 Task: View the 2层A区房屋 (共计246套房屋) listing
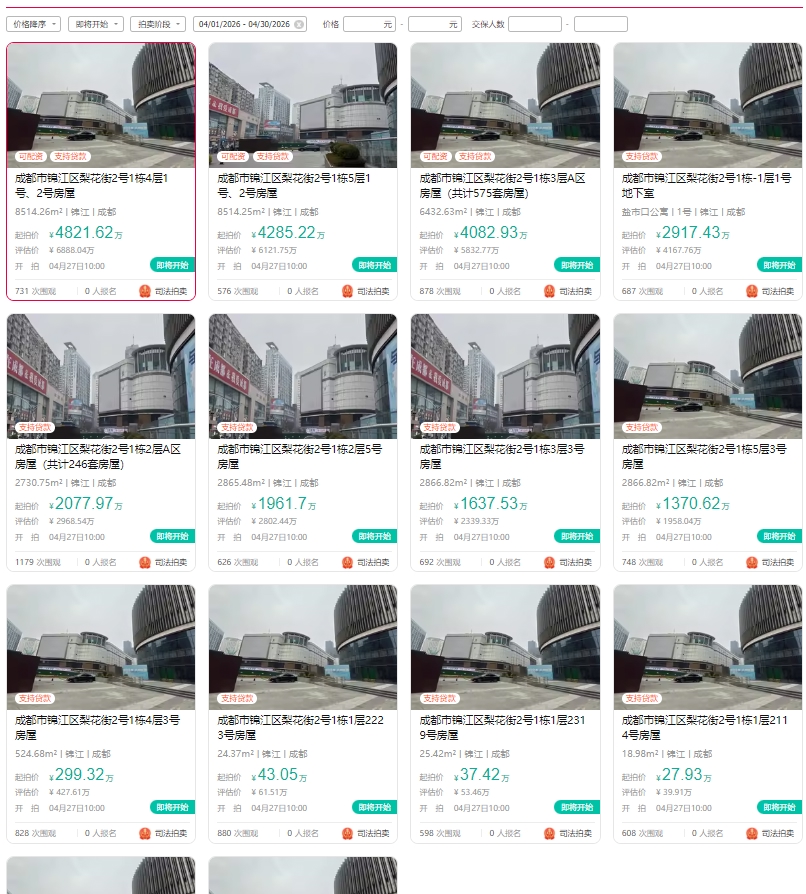coord(98,456)
